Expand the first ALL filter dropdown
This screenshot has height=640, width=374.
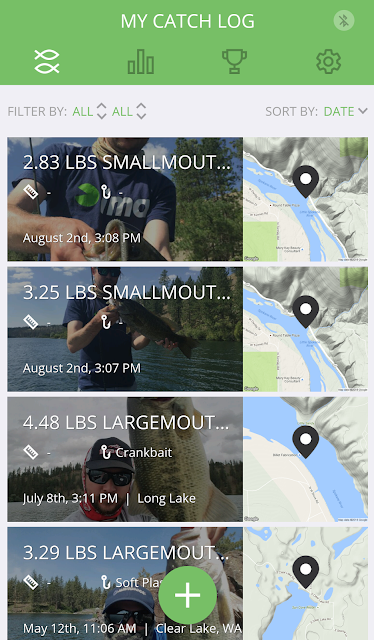click(x=89, y=111)
